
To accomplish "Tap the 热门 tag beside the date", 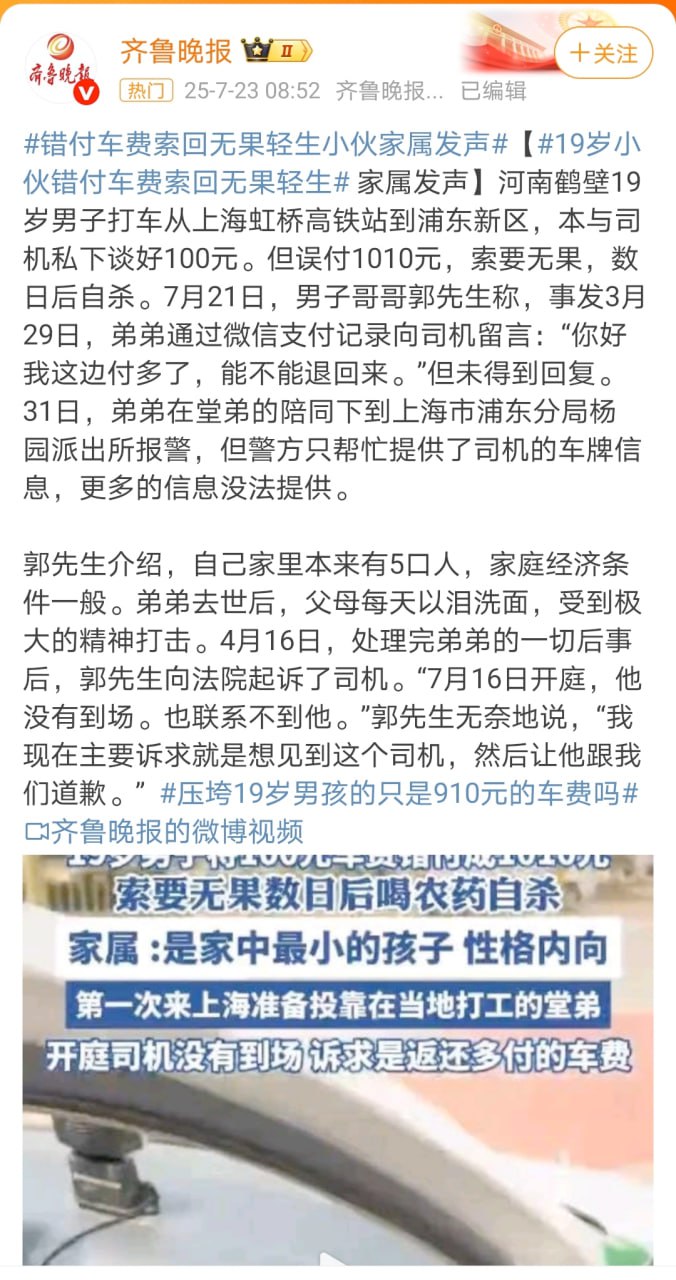I will 146,91.
